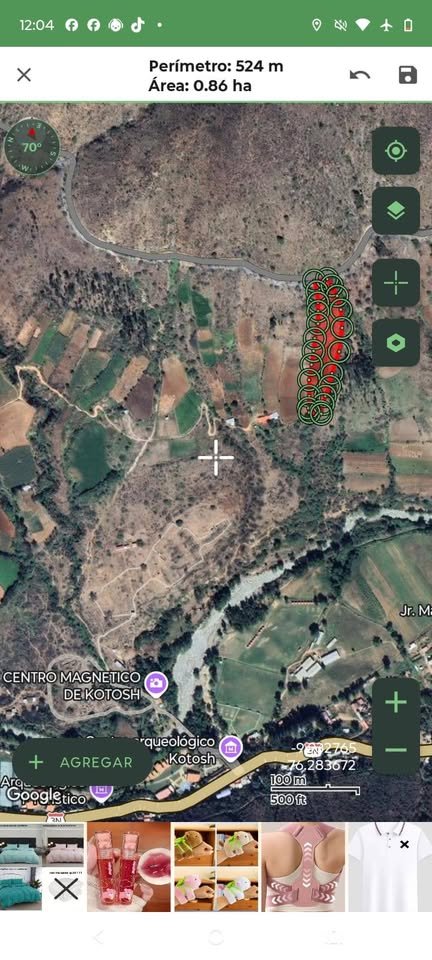The width and height of the screenshot is (432, 960).
Task: Open the map layers selector
Action: [x=396, y=211]
